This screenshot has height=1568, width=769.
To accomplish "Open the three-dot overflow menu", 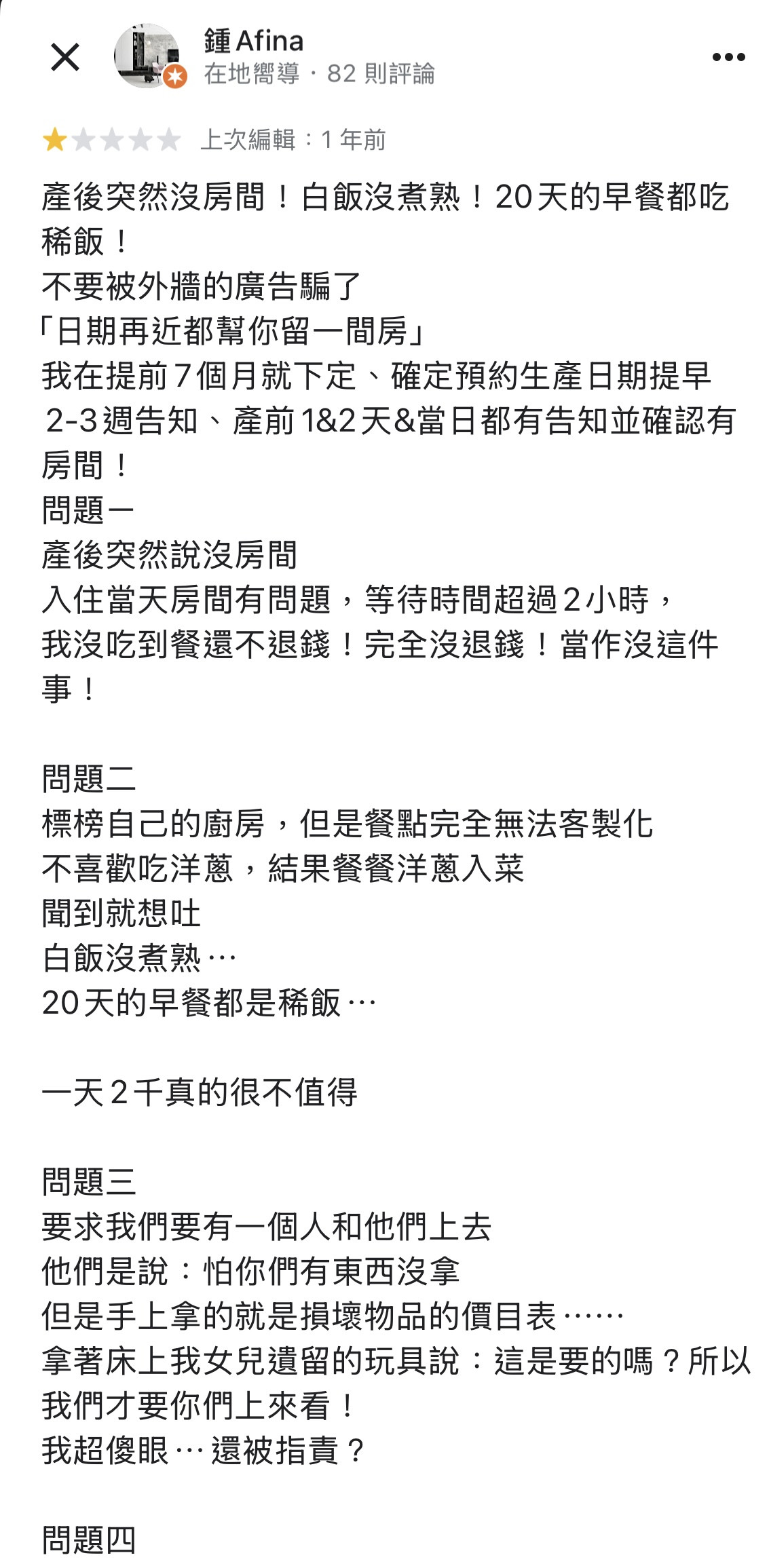I will pos(729,57).
